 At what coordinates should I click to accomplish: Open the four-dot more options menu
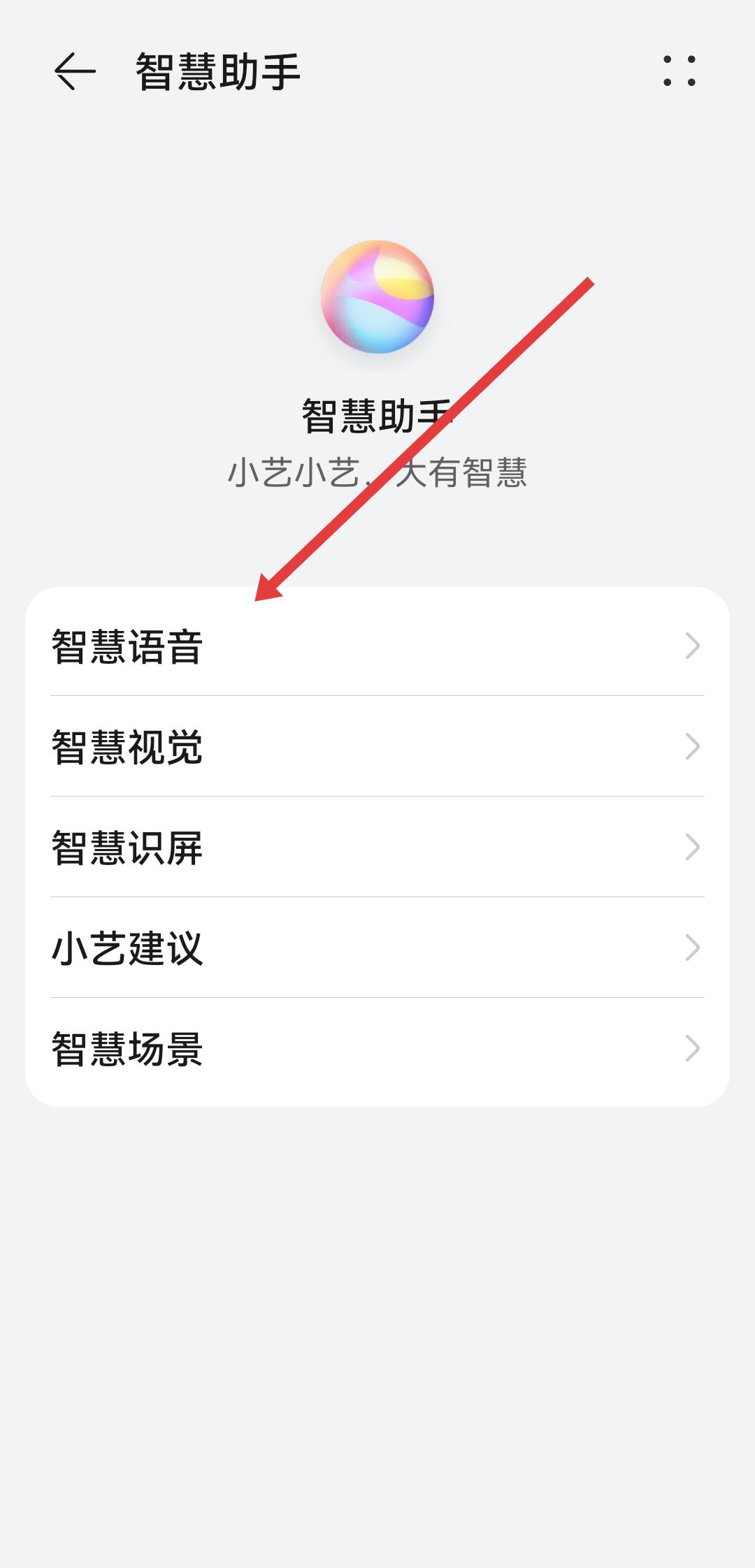(x=679, y=71)
